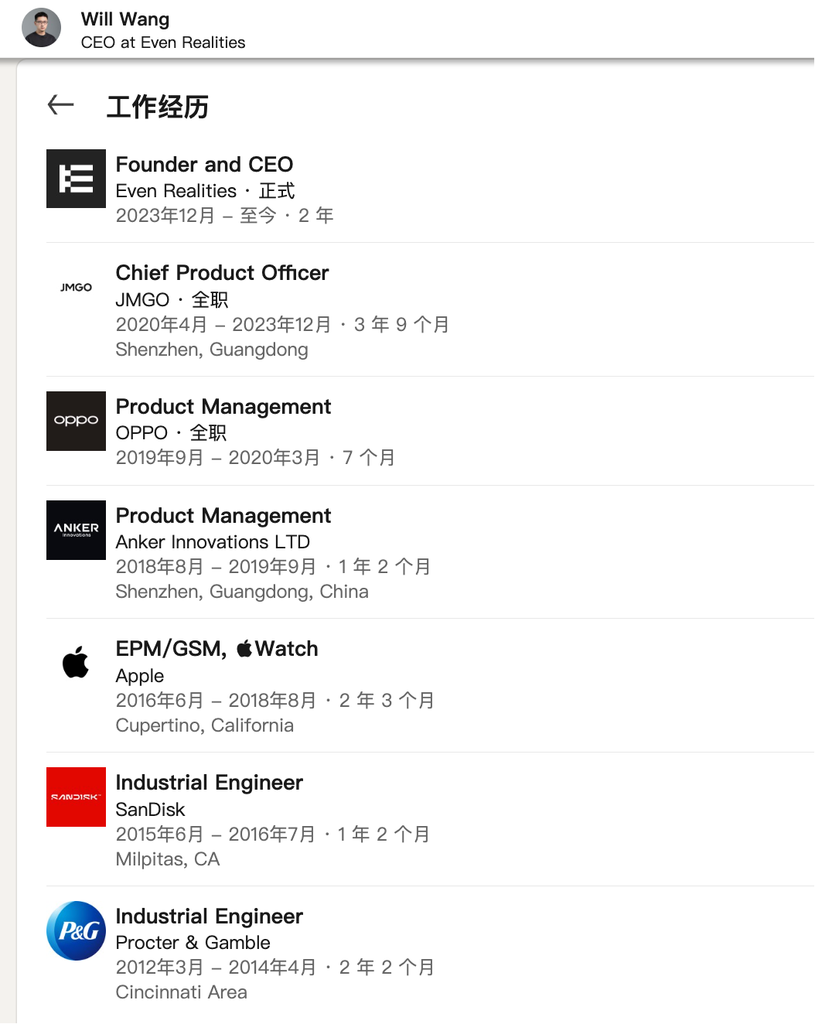815x1024 pixels.
Task: Go back from the 工作经历 page
Action: click(x=61, y=105)
